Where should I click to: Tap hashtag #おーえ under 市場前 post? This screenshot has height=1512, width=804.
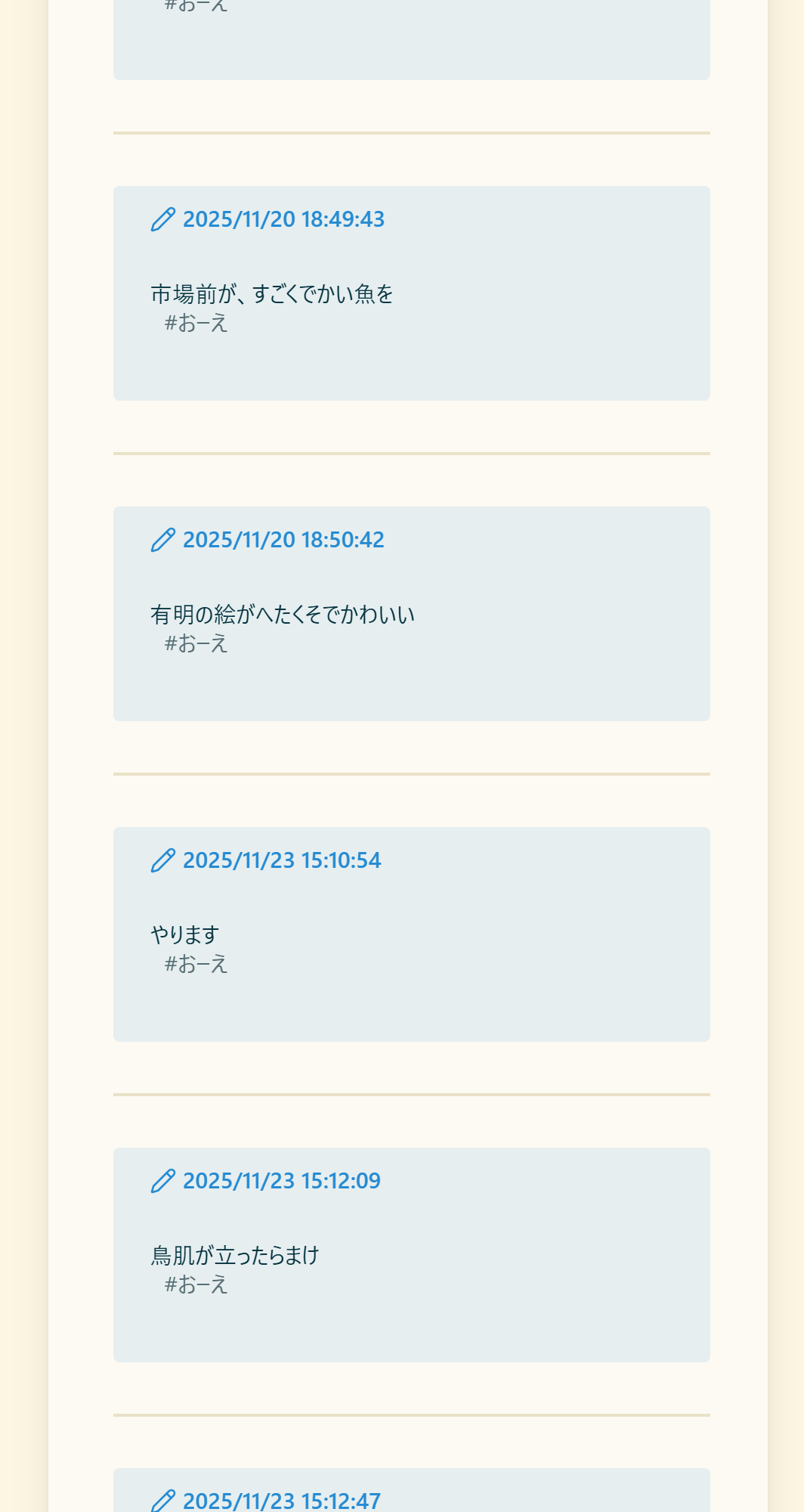196,323
